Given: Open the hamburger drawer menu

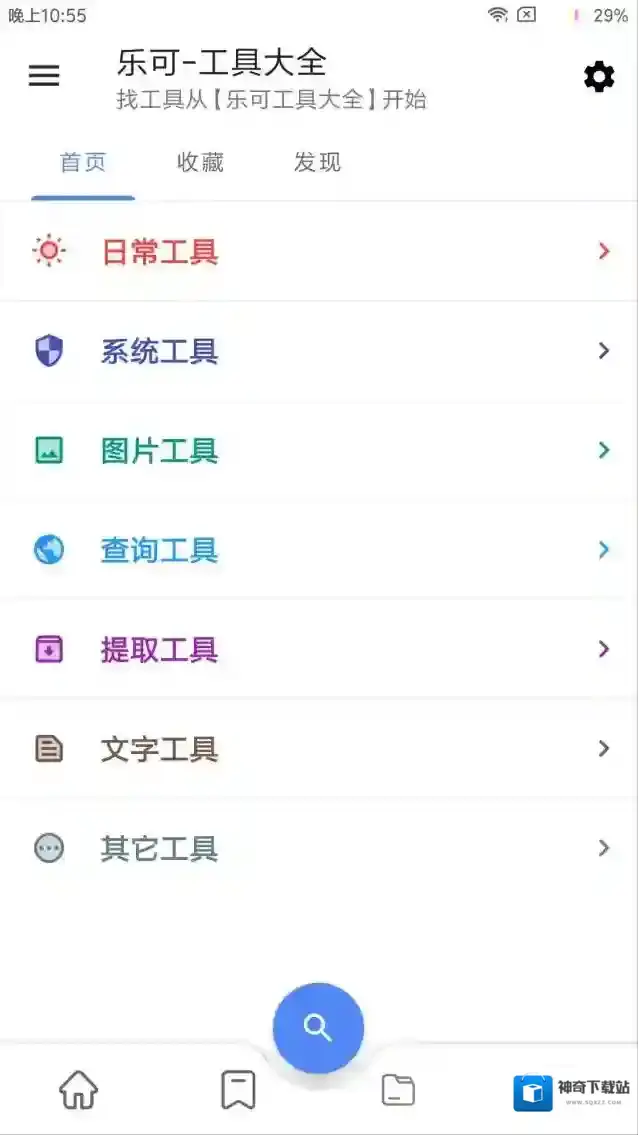Looking at the screenshot, I should pos(44,76).
